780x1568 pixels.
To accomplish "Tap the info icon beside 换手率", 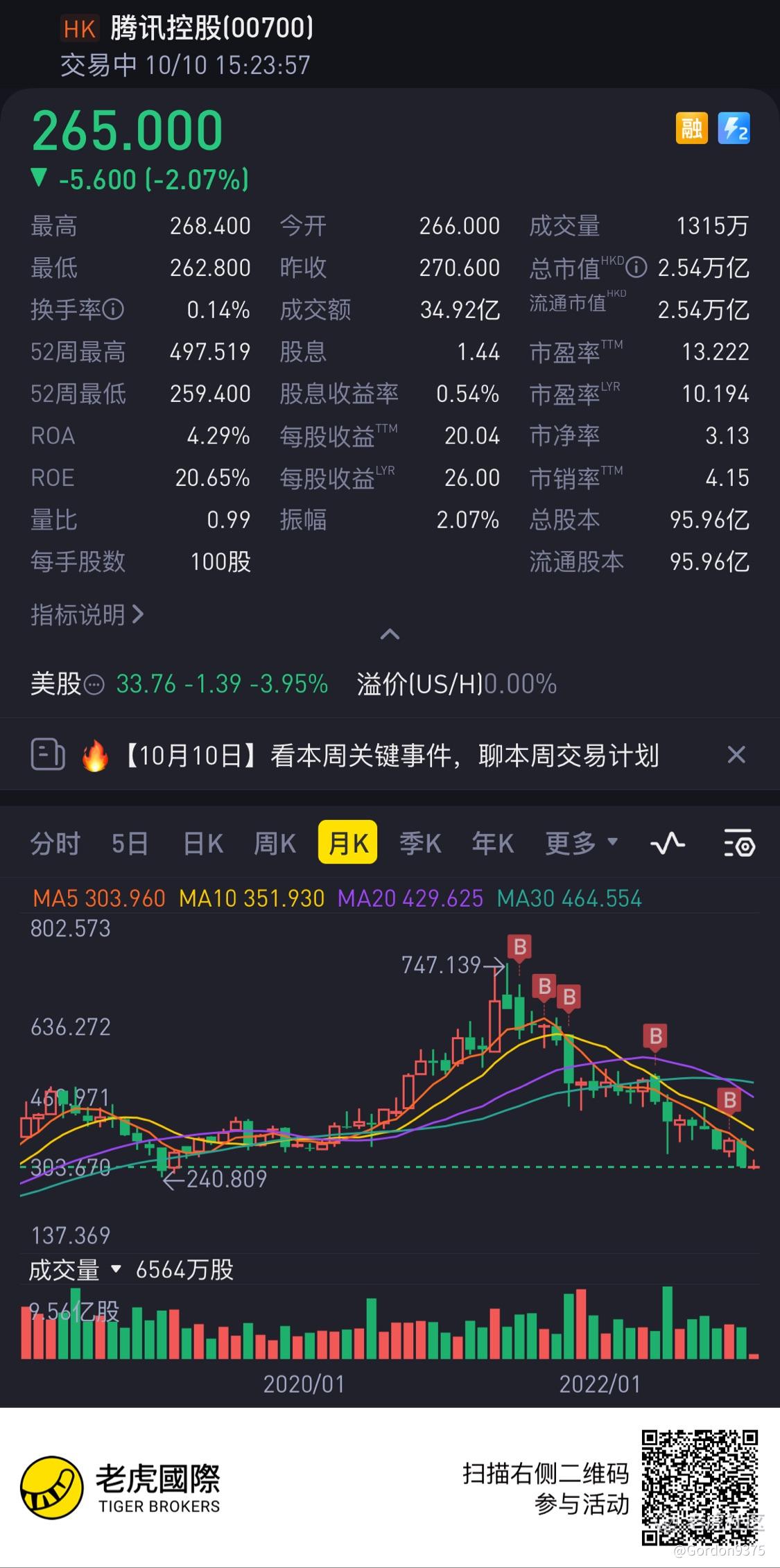I will (114, 309).
